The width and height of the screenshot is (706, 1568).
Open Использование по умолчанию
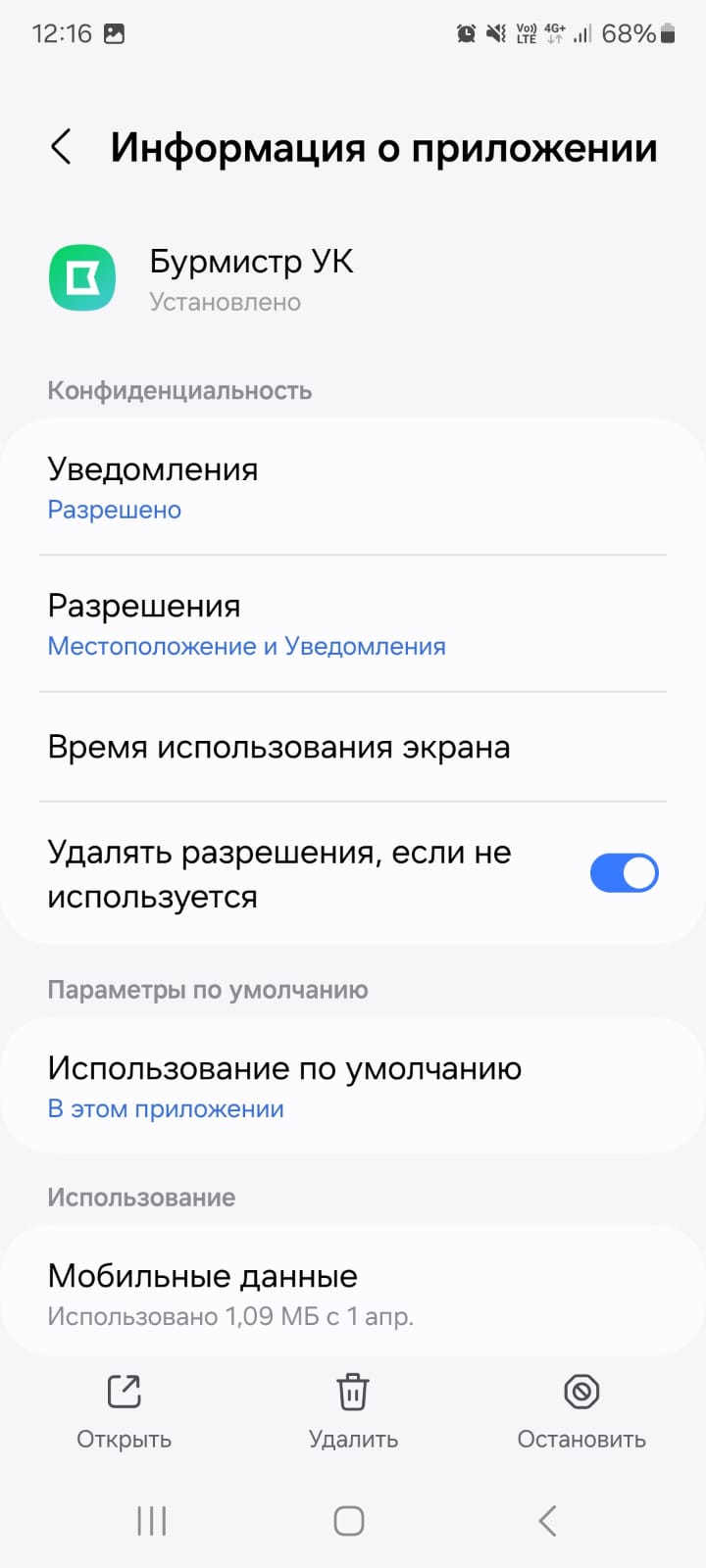[x=353, y=1086]
